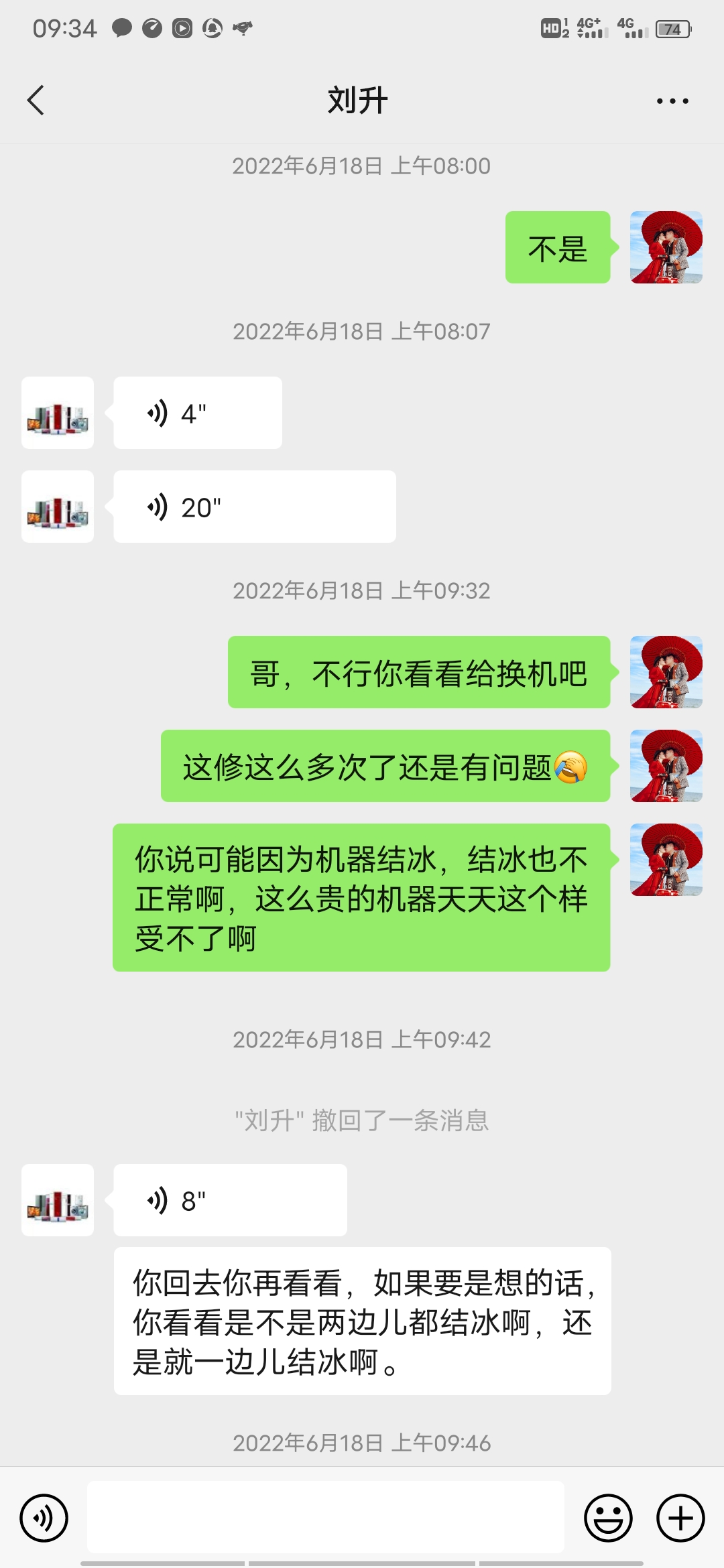Tap the message text input field
The width and height of the screenshot is (724, 1568).
[x=325, y=1517]
